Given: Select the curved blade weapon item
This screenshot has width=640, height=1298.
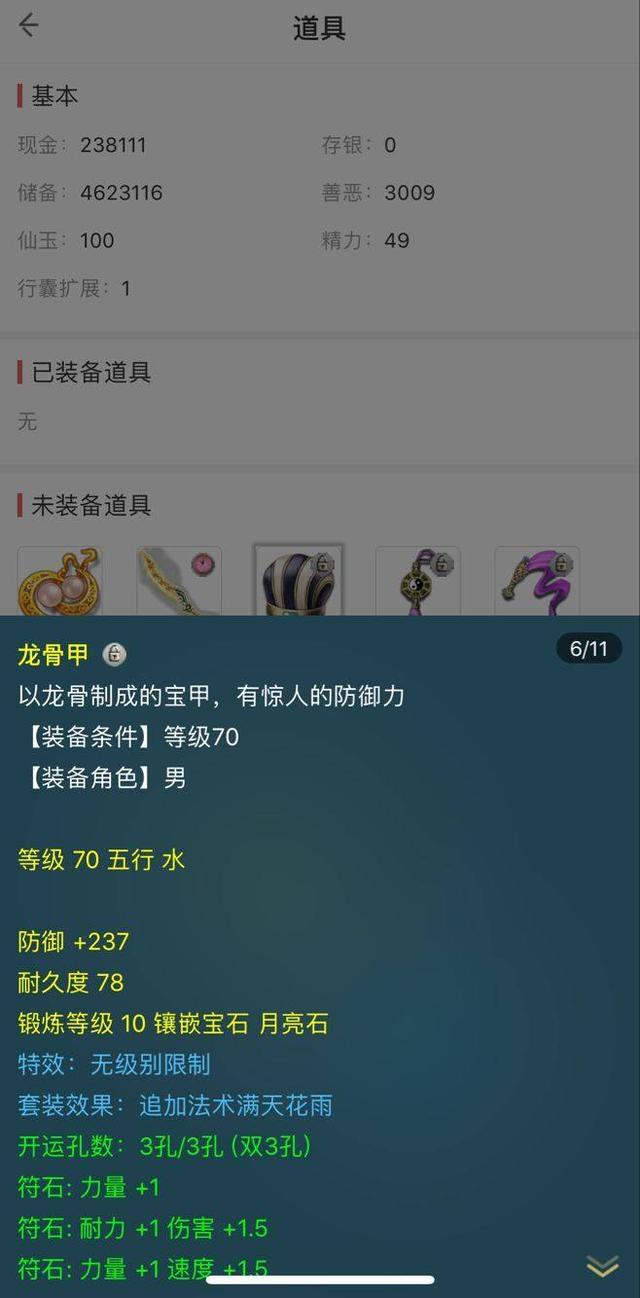Looking at the screenshot, I should 179,580.
